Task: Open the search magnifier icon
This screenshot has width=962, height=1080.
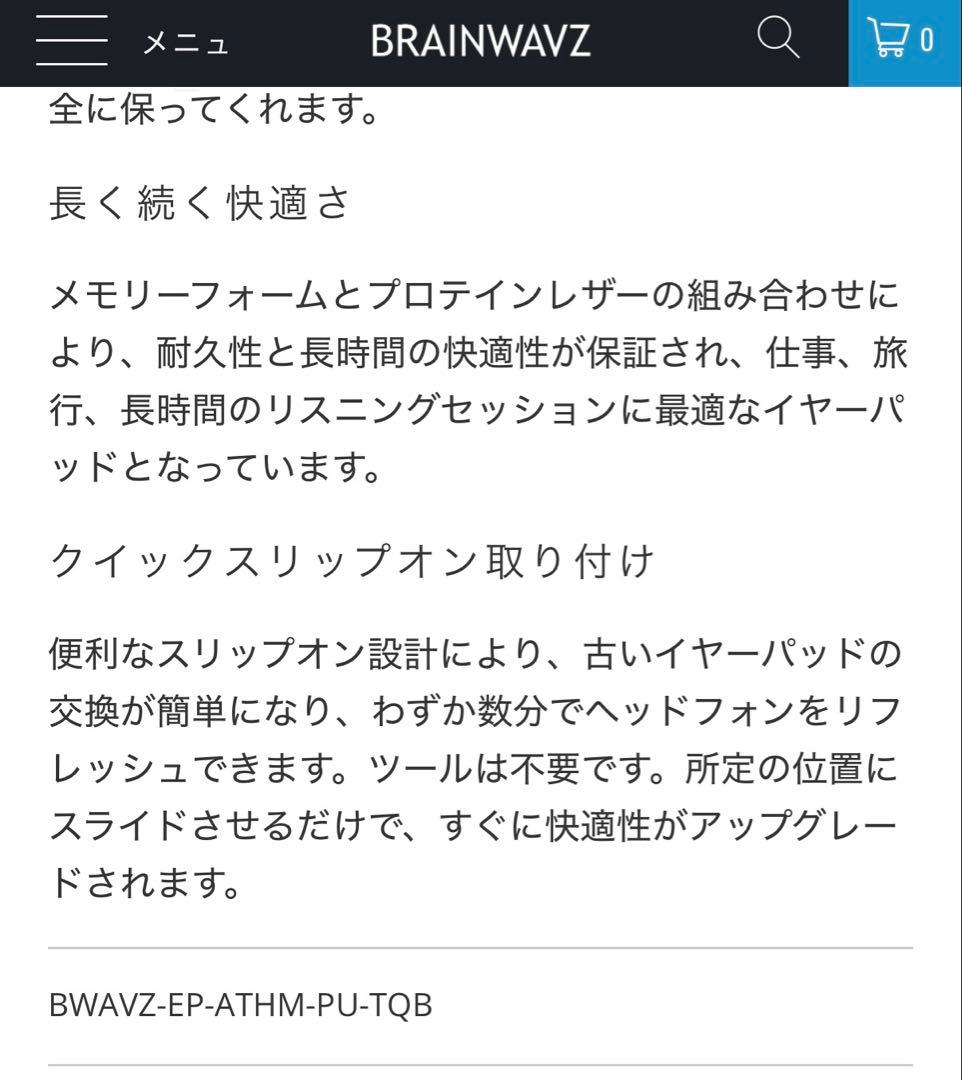Action: click(x=777, y=40)
